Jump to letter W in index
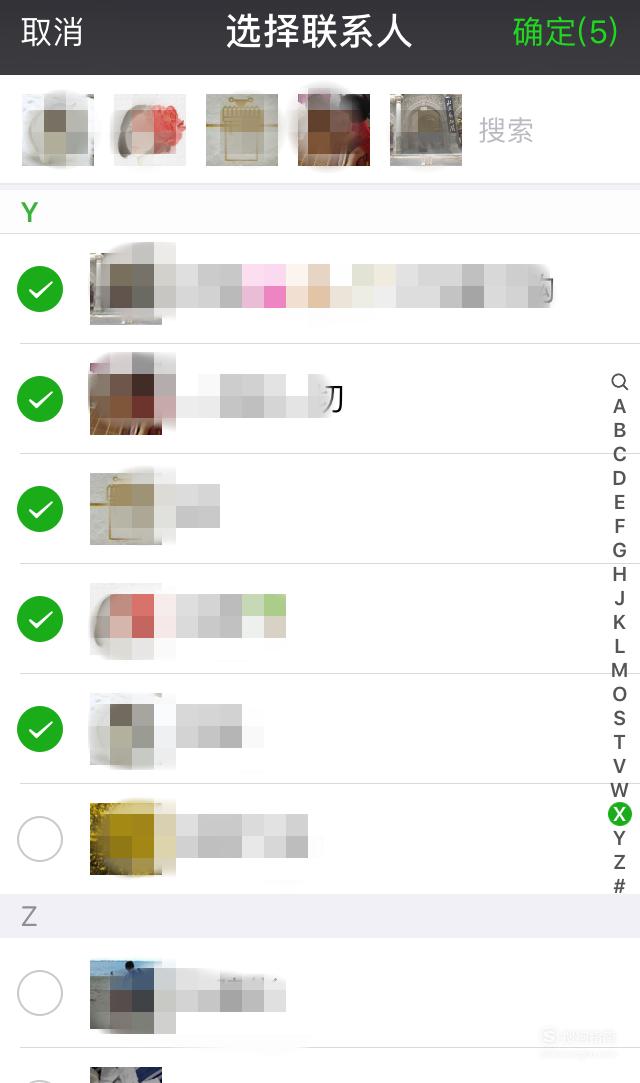 619,790
